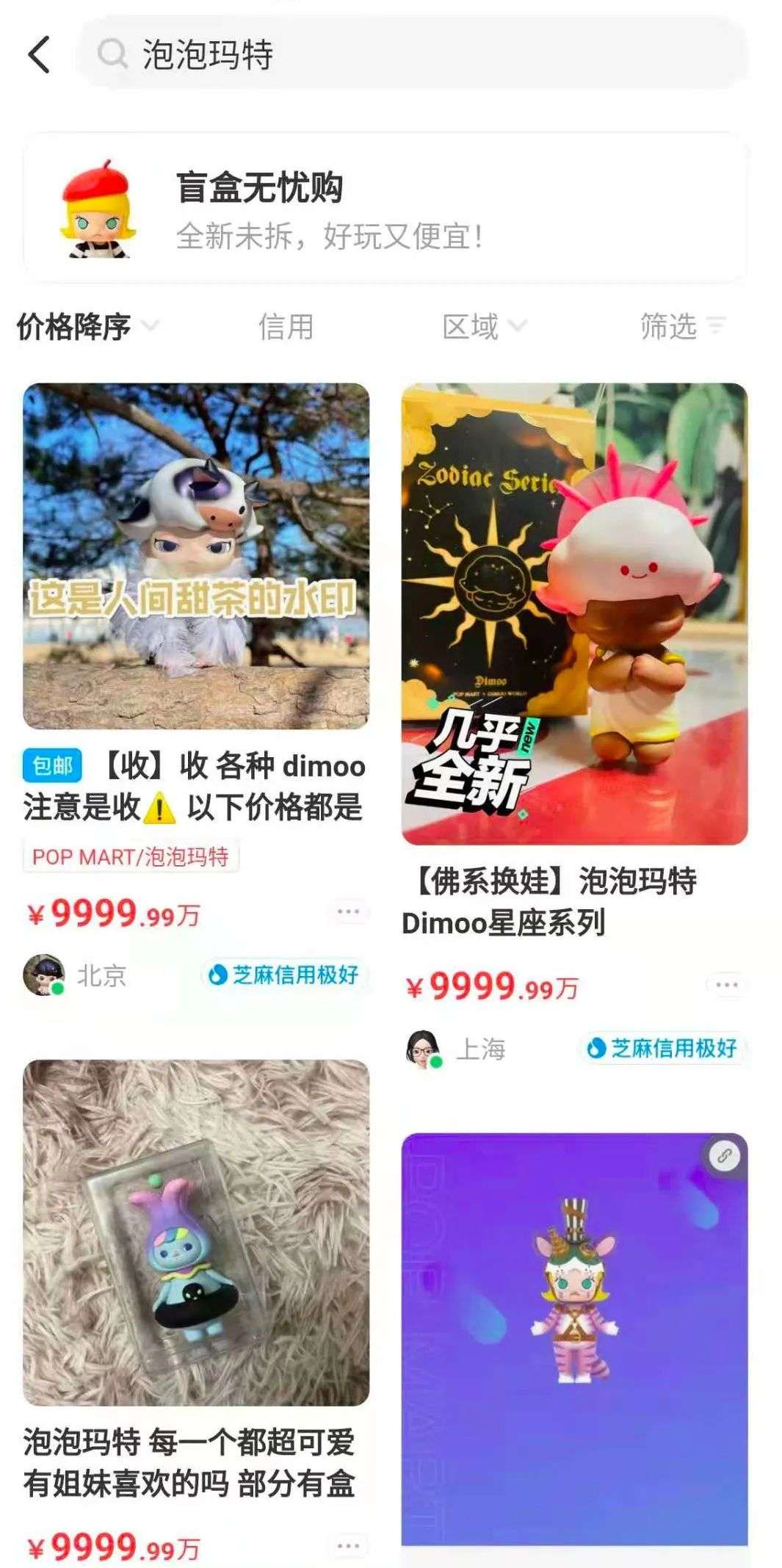The height and width of the screenshot is (1568, 782).
Task: View the Dimoo星座系列 listing
Action: click(574, 614)
